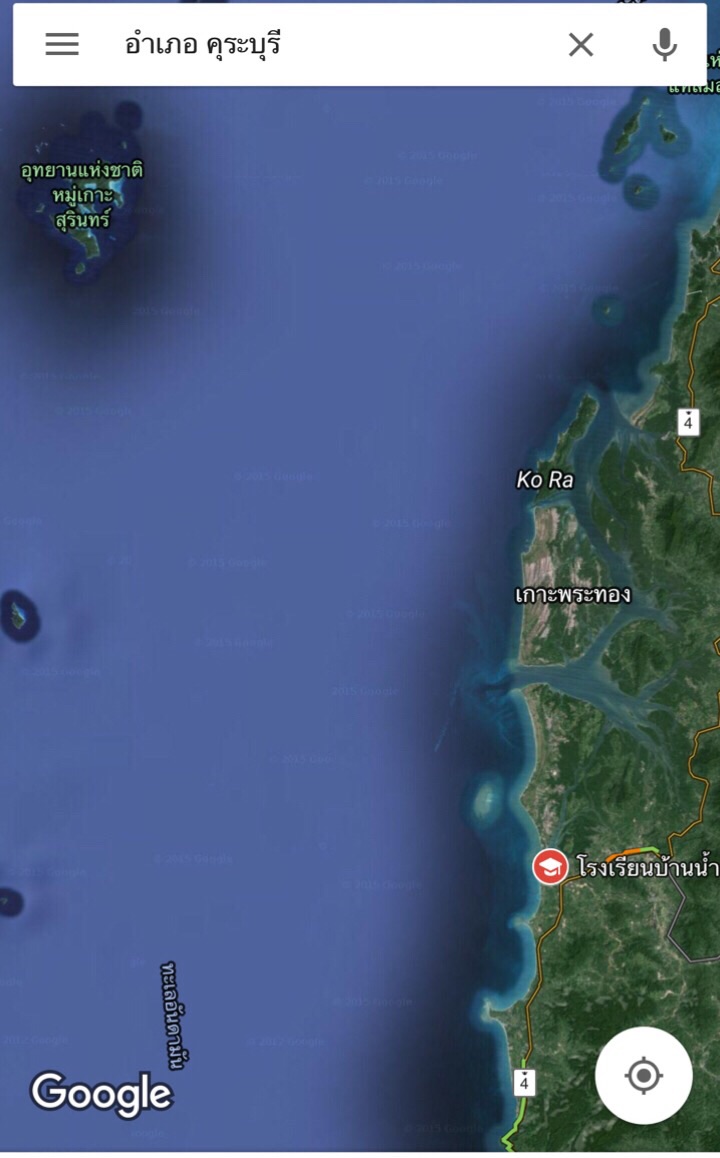This screenshot has width=720, height=1158.
Task: Open the hamburger menu drawer
Action: click(x=62, y=44)
